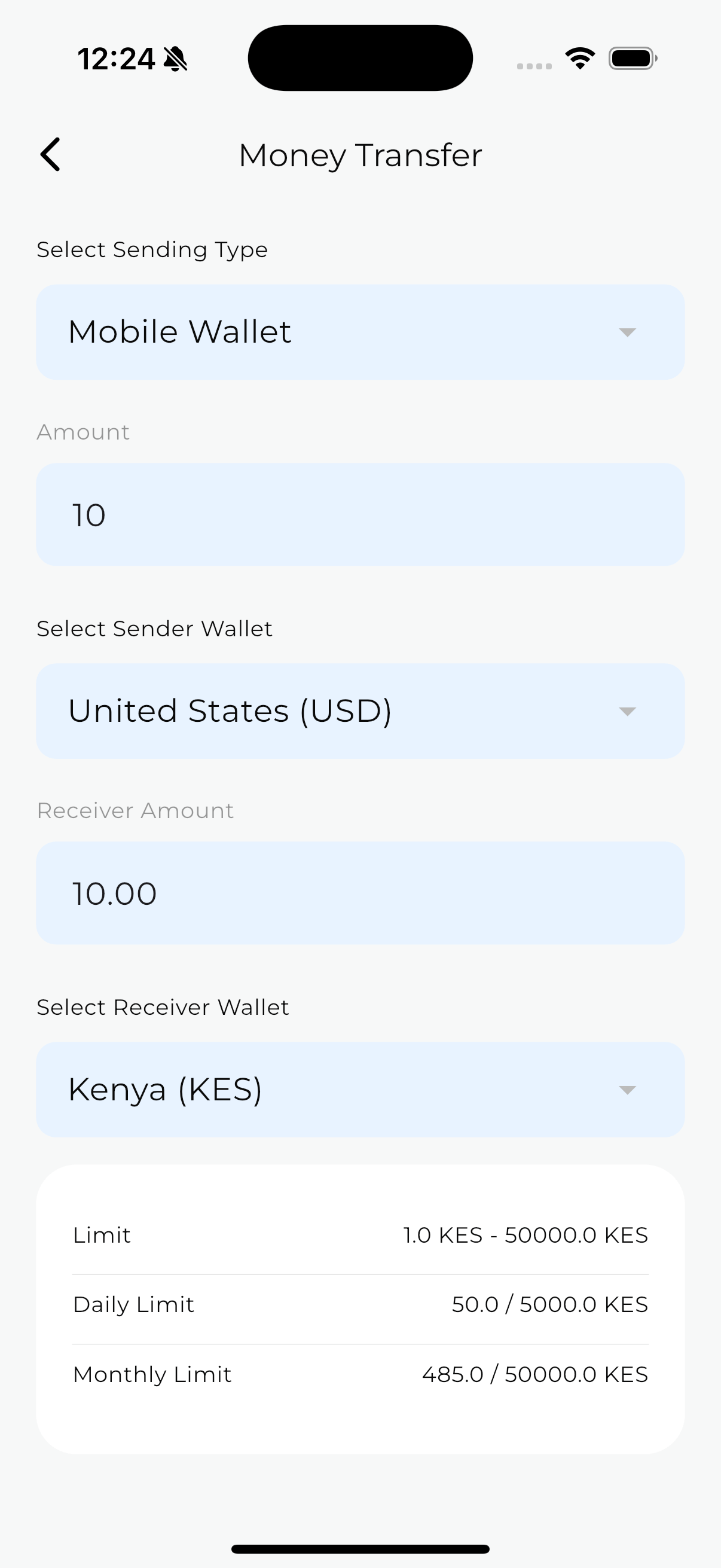This screenshot has width=721, height=1568.
Task: Open the Select Sending Type dropdown
Action: tap(360, 332)
